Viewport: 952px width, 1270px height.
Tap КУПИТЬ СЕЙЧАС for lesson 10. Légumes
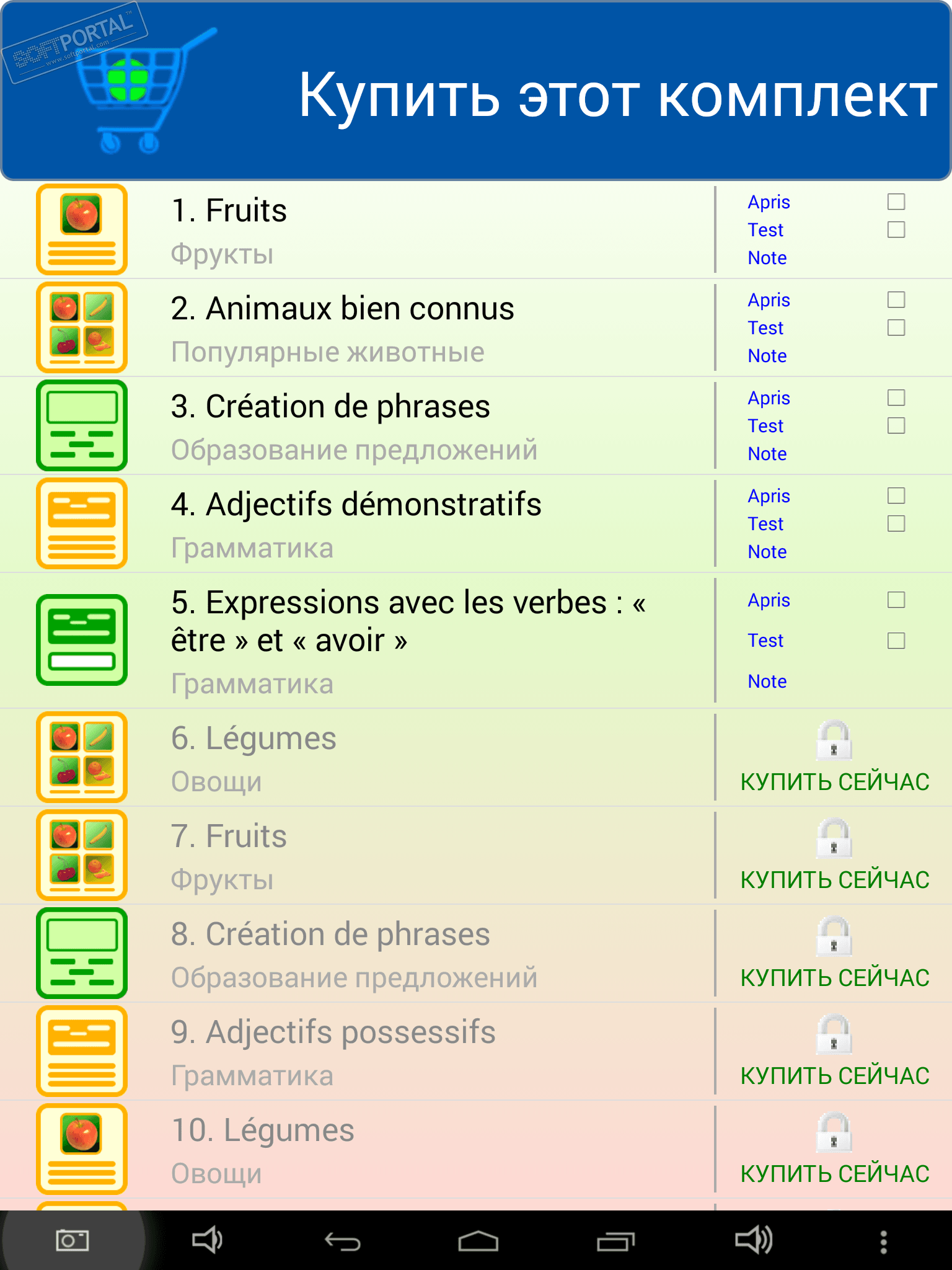coord(834,1173)
